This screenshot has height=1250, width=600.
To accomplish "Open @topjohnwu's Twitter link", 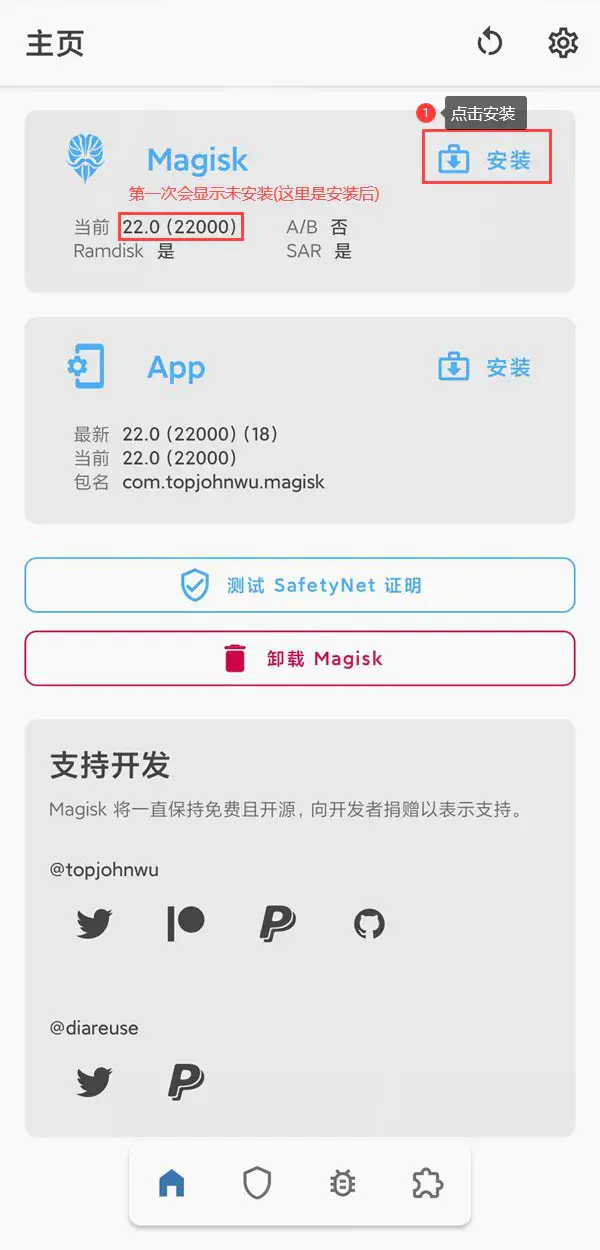I will 94,924.
